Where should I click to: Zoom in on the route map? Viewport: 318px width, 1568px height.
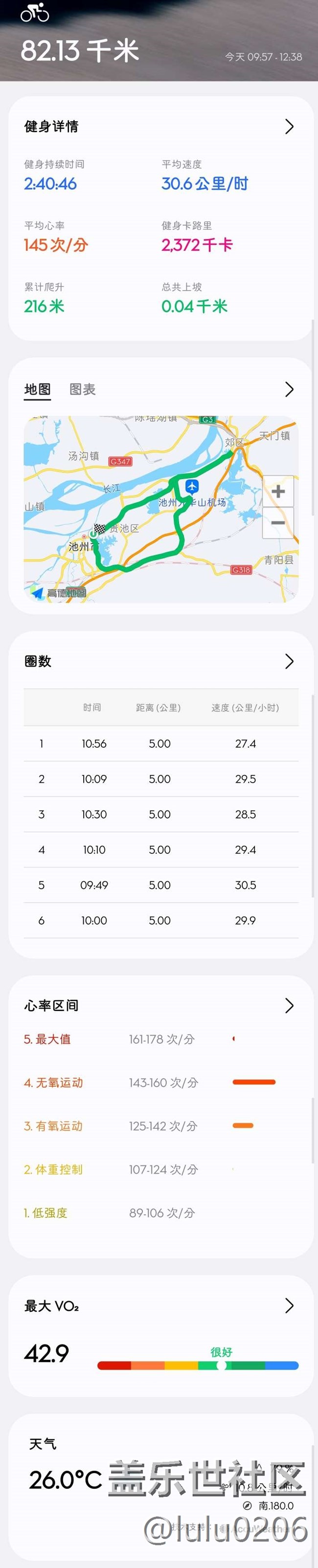(x=278, y=491)
